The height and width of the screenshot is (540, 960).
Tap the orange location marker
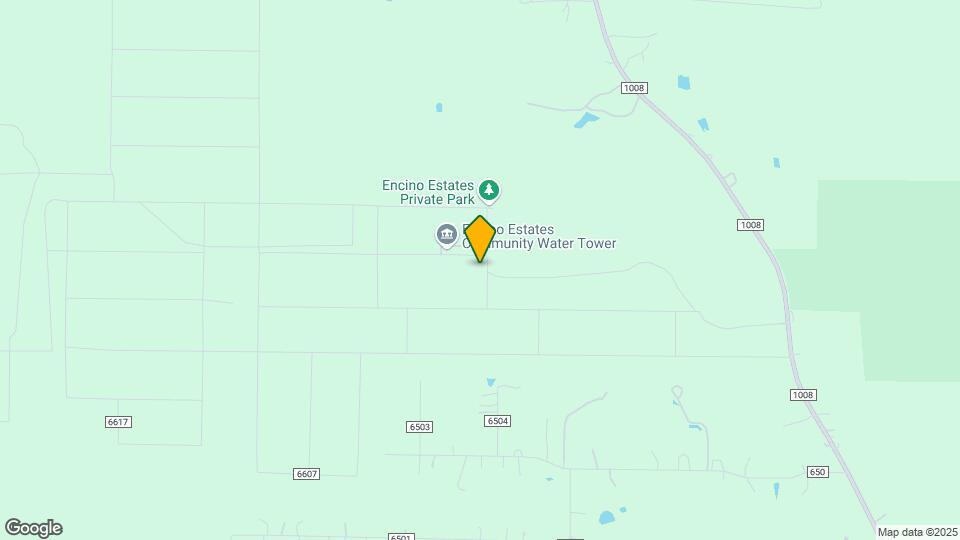point(479,239)
